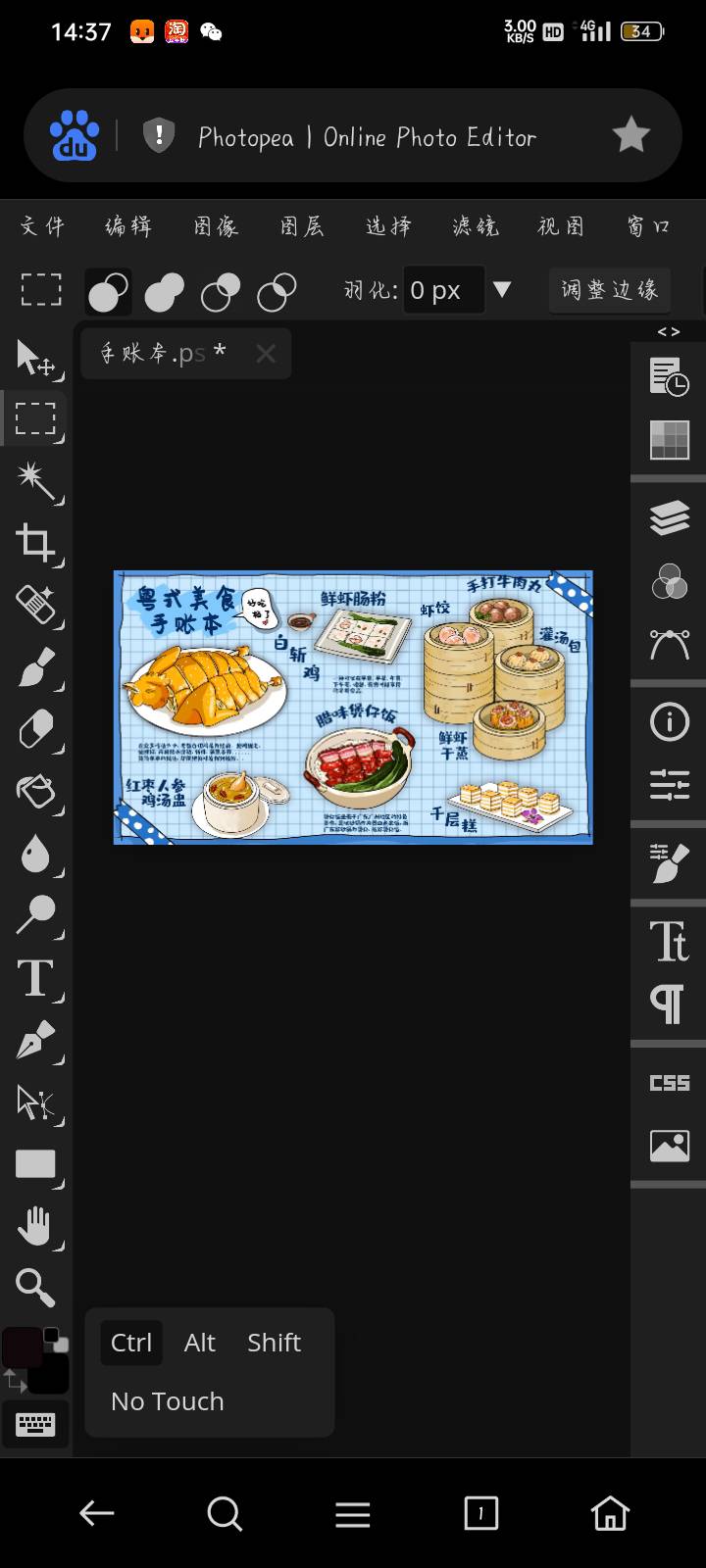Edit the 羽化 value field
Image resolution: width=706 pixels, height=1568 pixels.
(444, 290)
